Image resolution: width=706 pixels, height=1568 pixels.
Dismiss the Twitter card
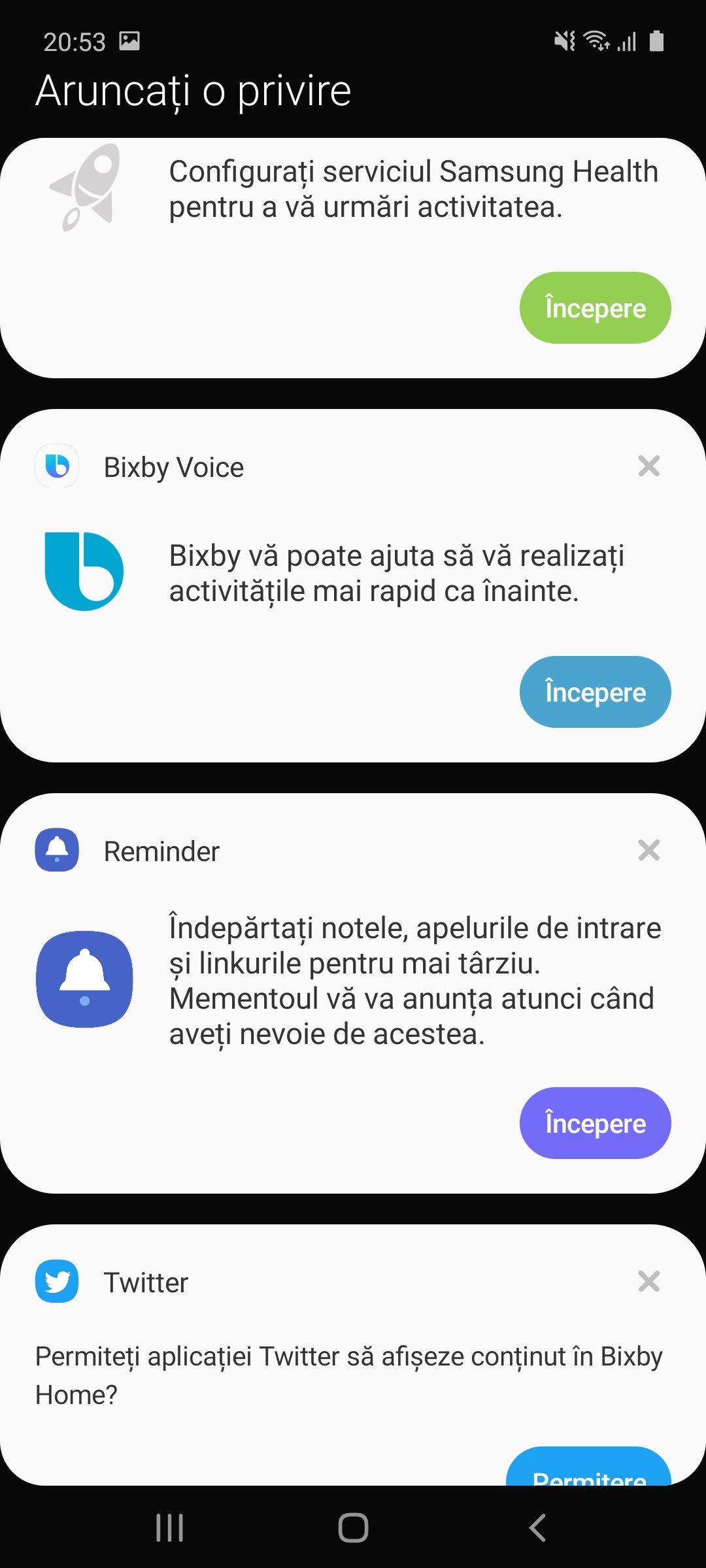648,1282
